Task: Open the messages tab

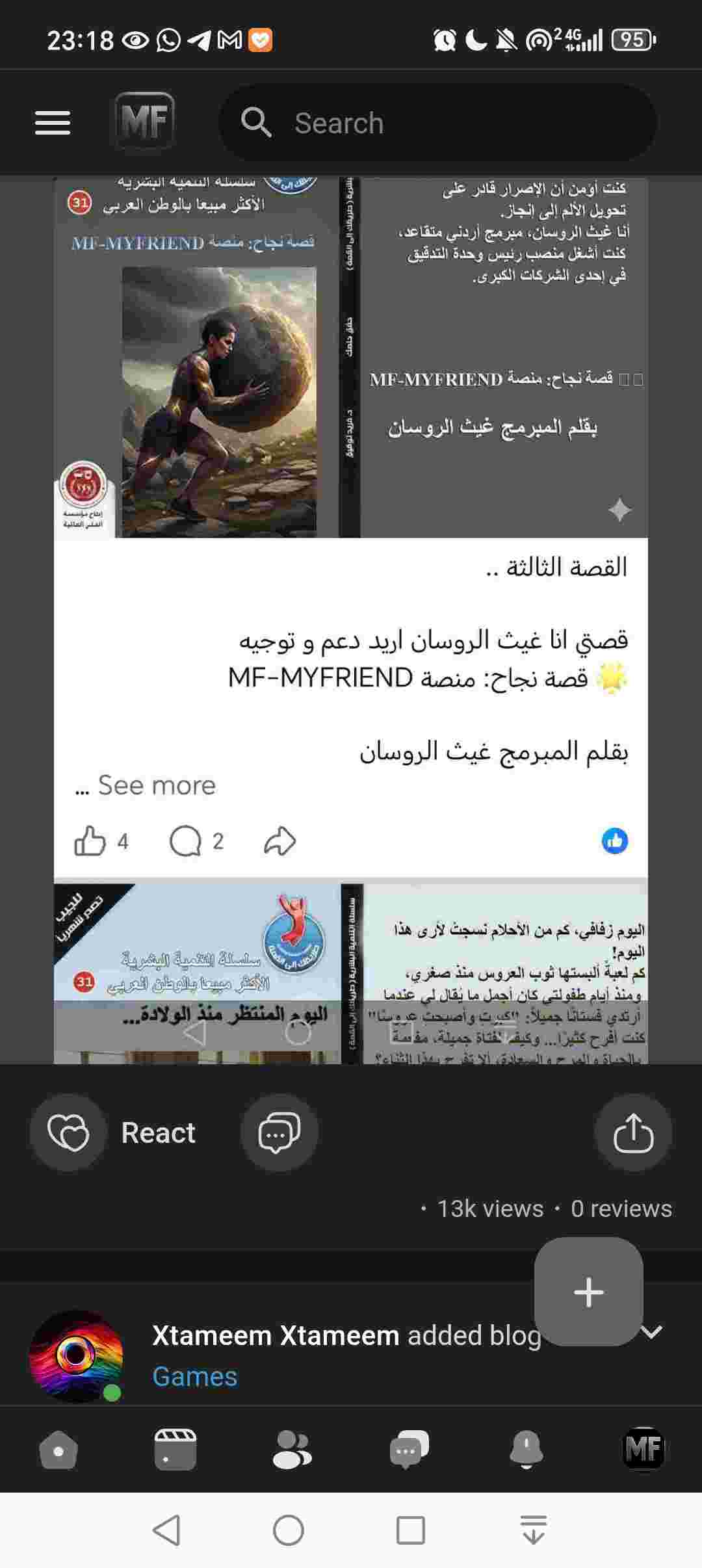Action: (409, 1450)
